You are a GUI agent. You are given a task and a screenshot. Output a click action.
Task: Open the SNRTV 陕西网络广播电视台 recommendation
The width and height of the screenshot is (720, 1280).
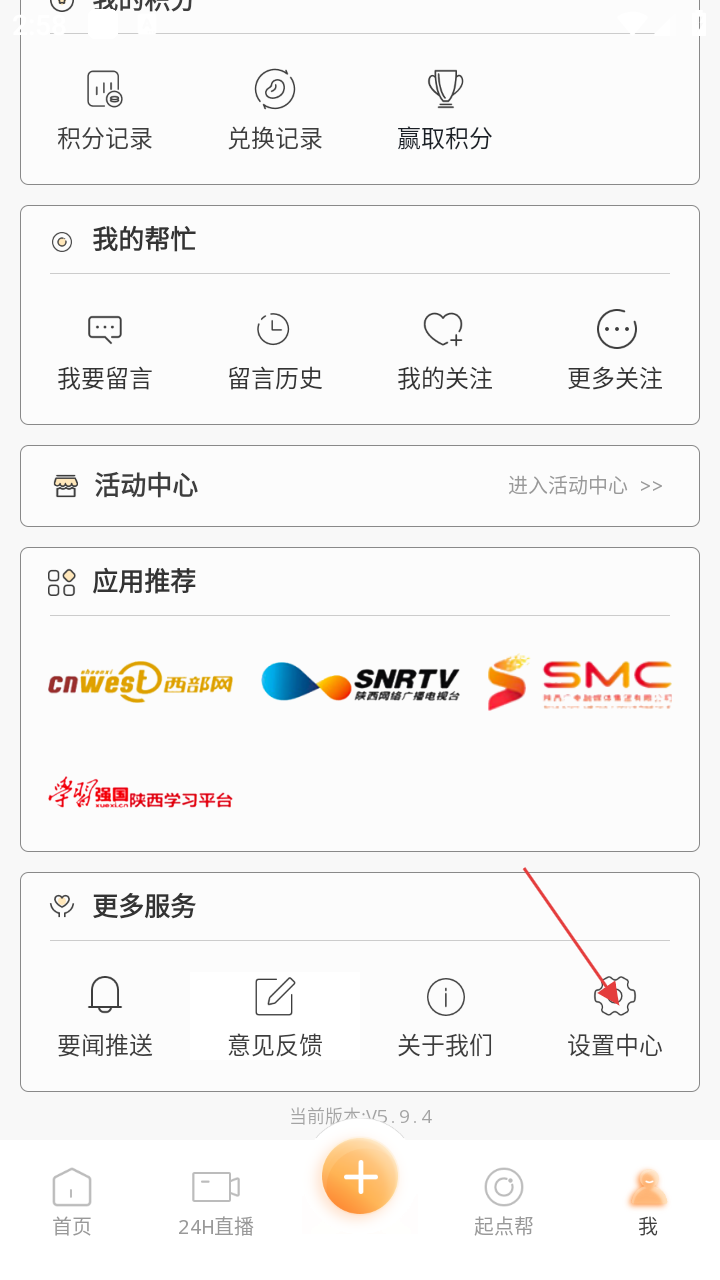[360, 683]
